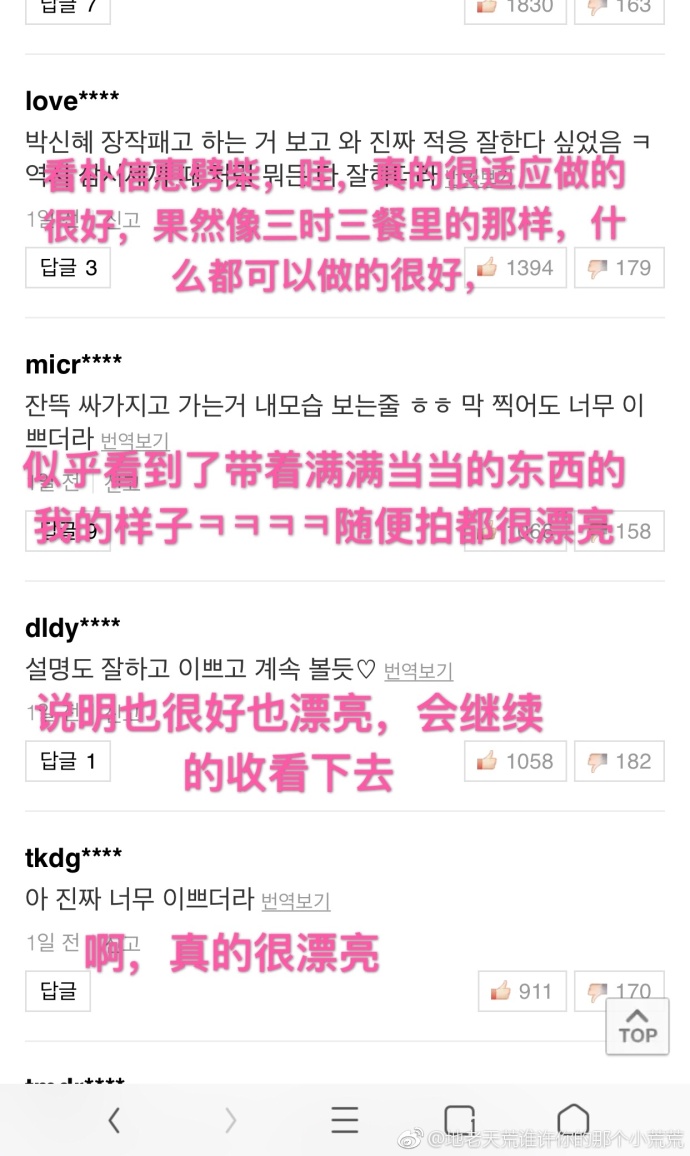The width and height of the screenshot is (690, 1156).
Task: Like love****'s comment with 1394 likes
Action: pos(515,268)
